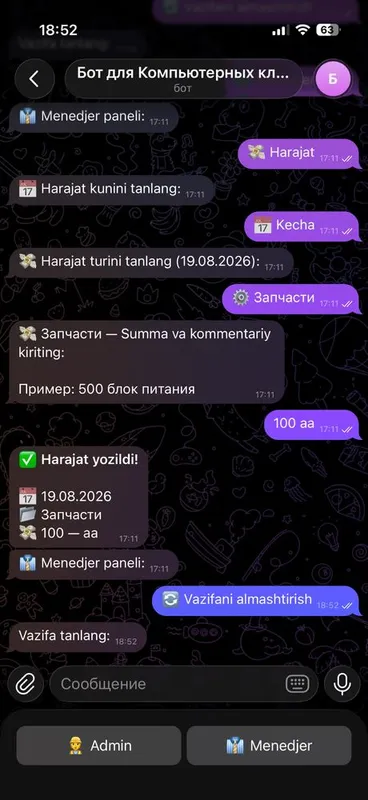Open the bot info from the title bar
368x800 pixels.
point(183,79)
